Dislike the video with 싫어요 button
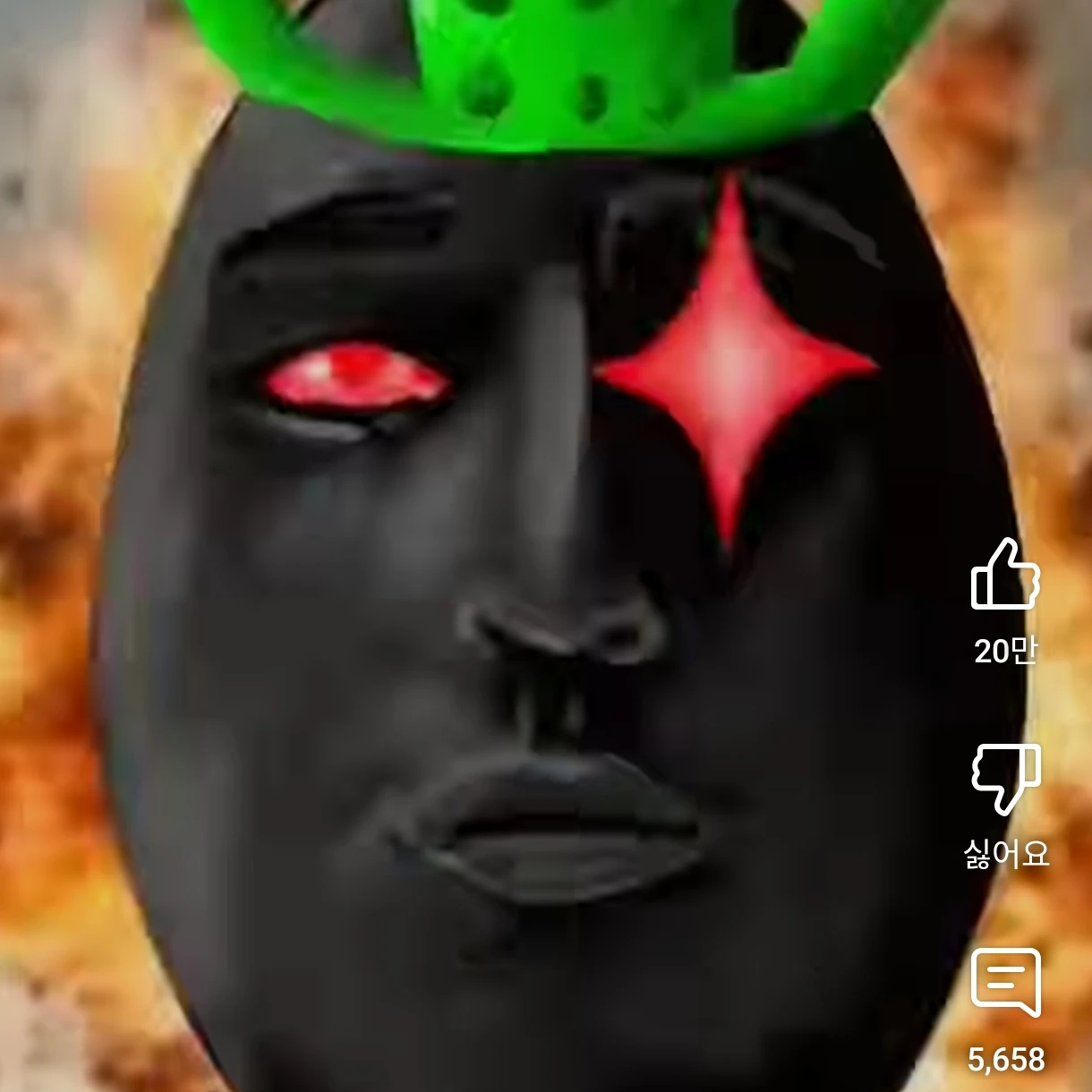This screenshot has width=1092, height=1092. [x=1005, y=777]
